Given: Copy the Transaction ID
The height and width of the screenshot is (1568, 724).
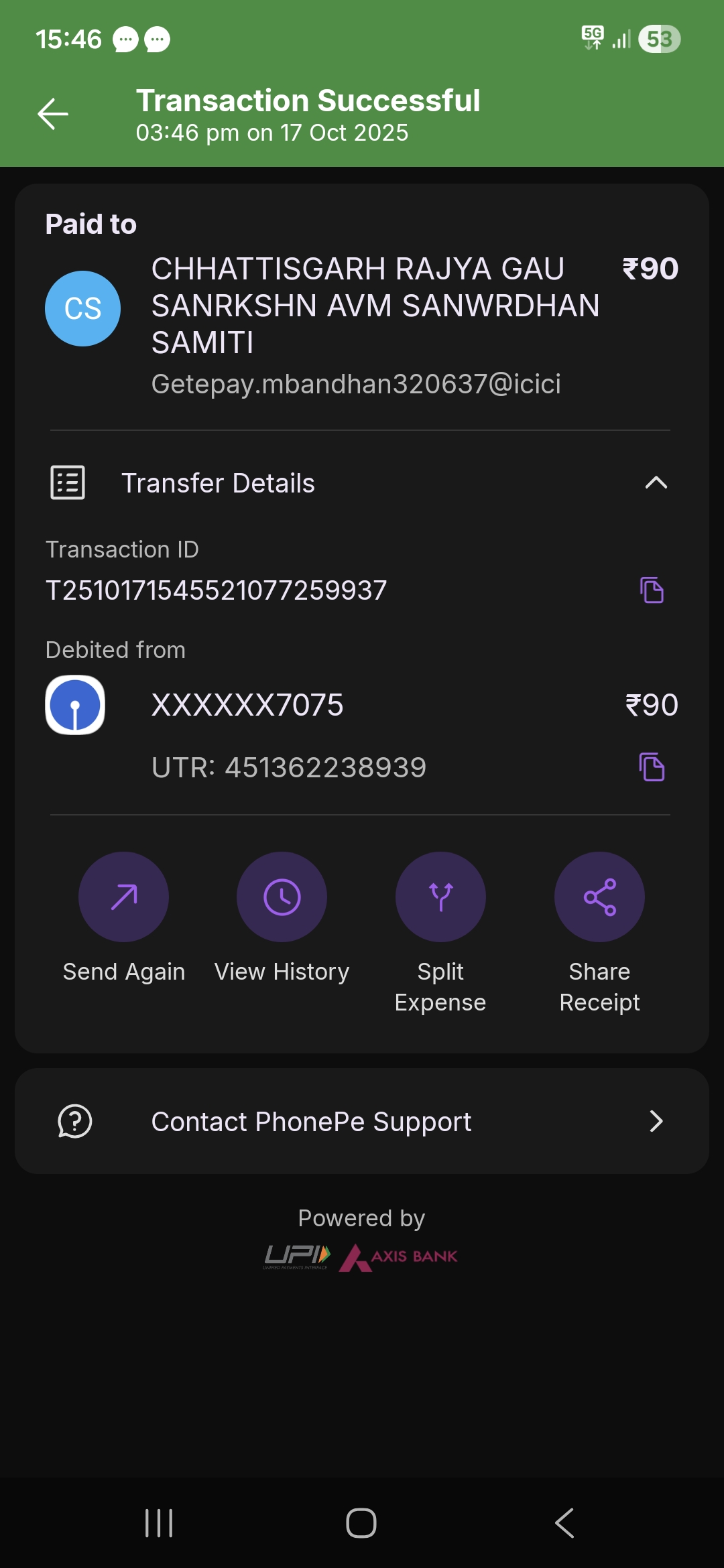Looking at the screenshot, I should pyautogui.click(x=651, y=590).
